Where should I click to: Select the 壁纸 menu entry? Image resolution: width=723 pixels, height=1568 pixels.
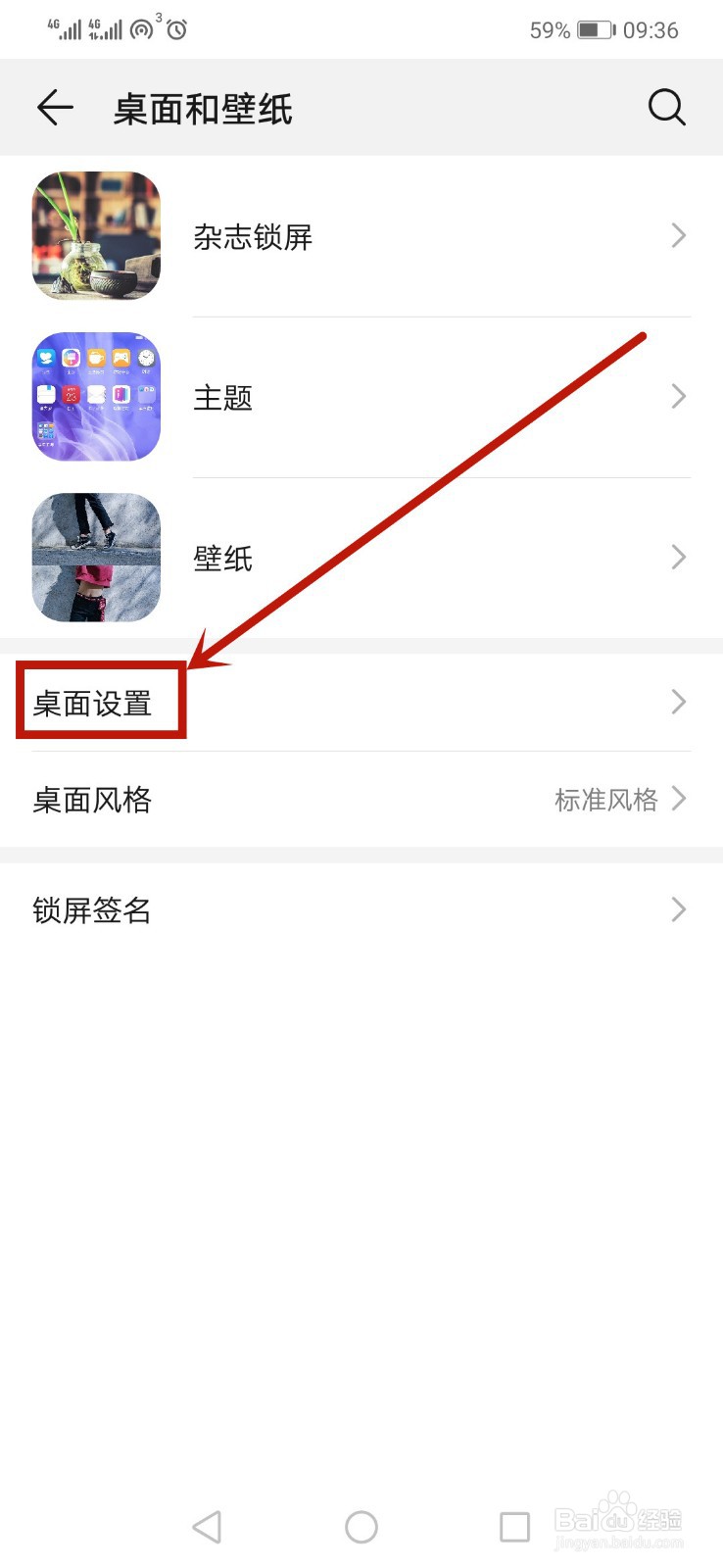click(223, 557)
